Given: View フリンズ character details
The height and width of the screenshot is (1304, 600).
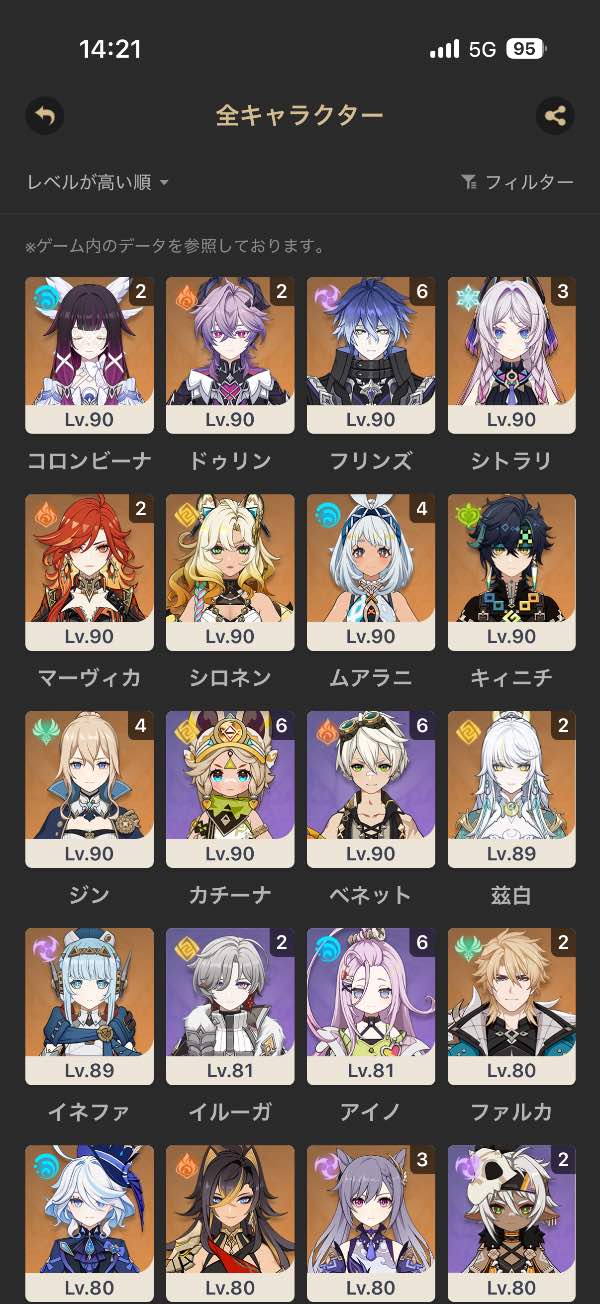Looking at the screenshot, I should coord(371,355).
